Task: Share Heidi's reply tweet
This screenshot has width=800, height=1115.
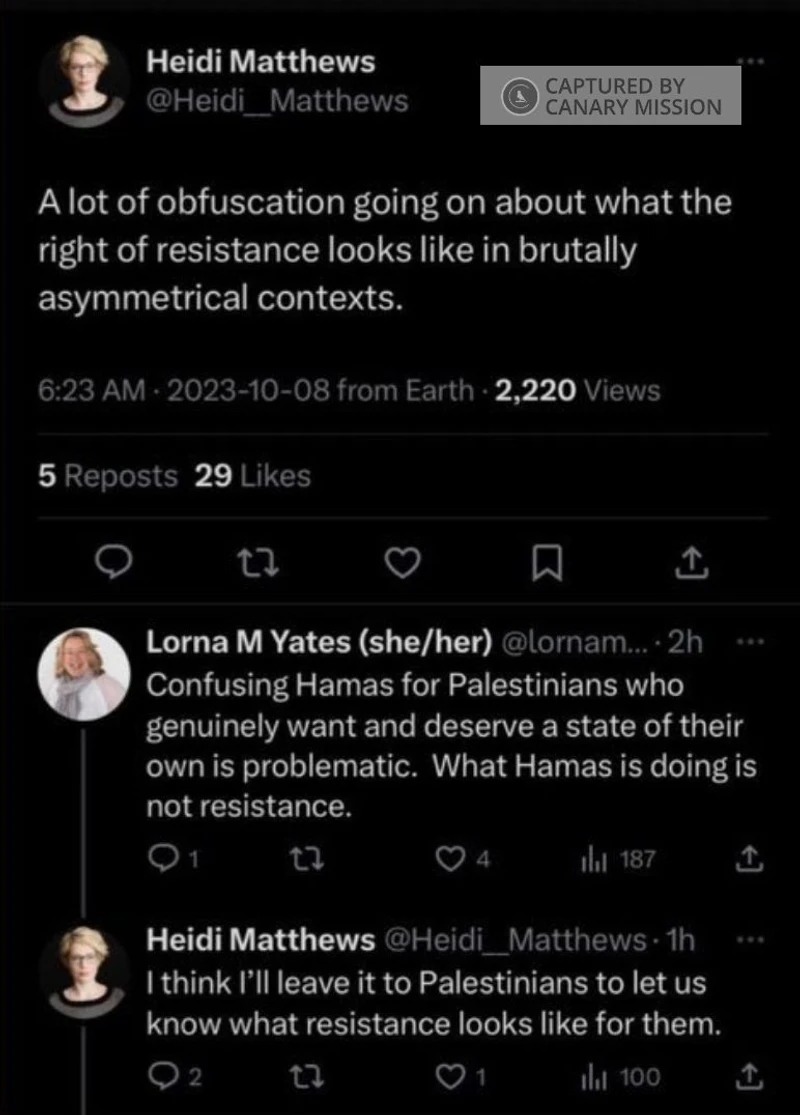Action: pos(750,1077)
